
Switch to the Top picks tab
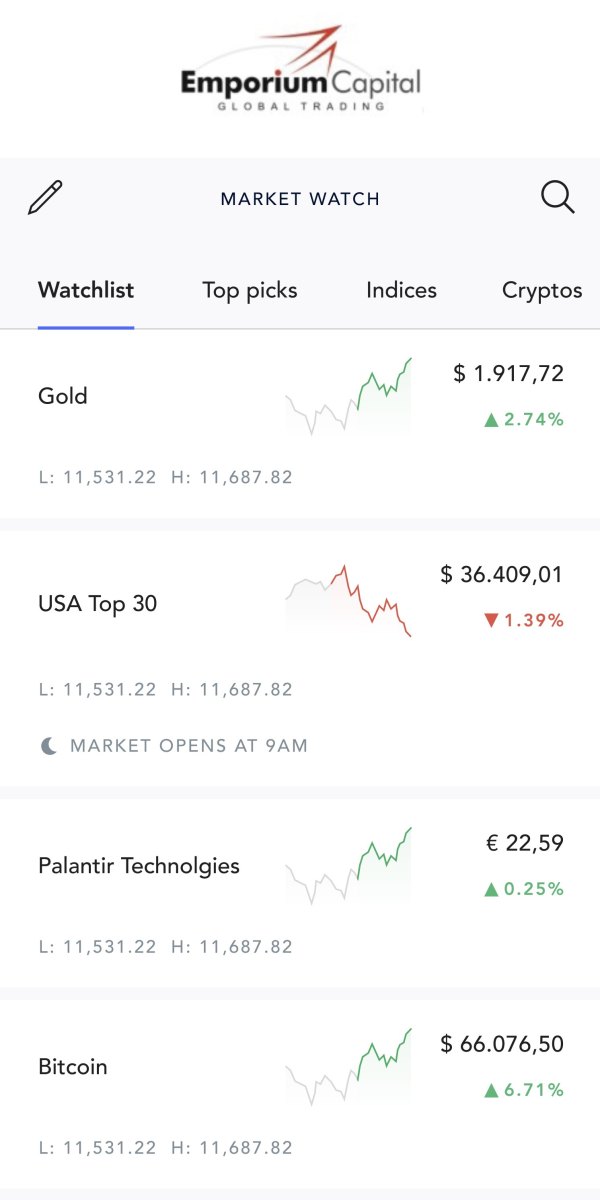[250, 290]
